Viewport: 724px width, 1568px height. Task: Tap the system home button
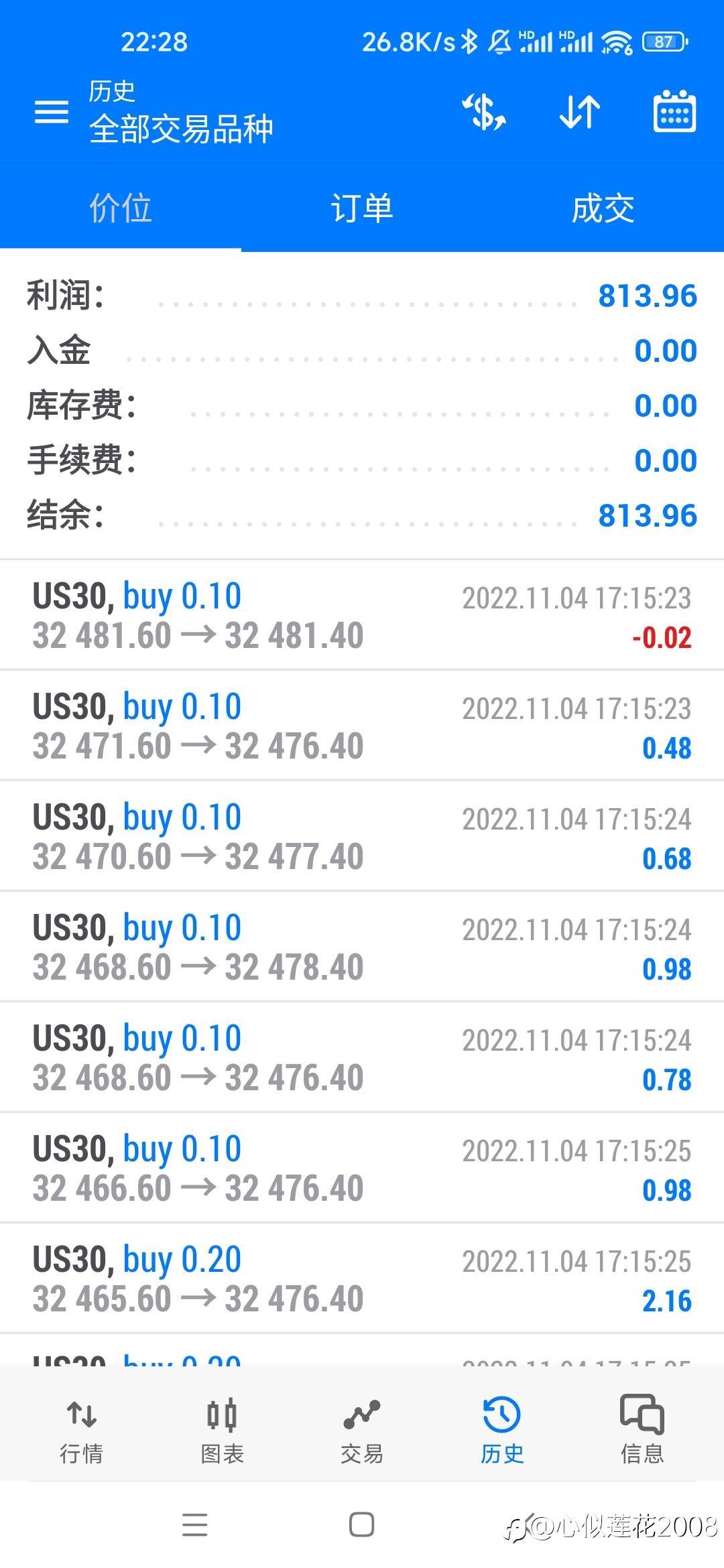coord(362,1525)
